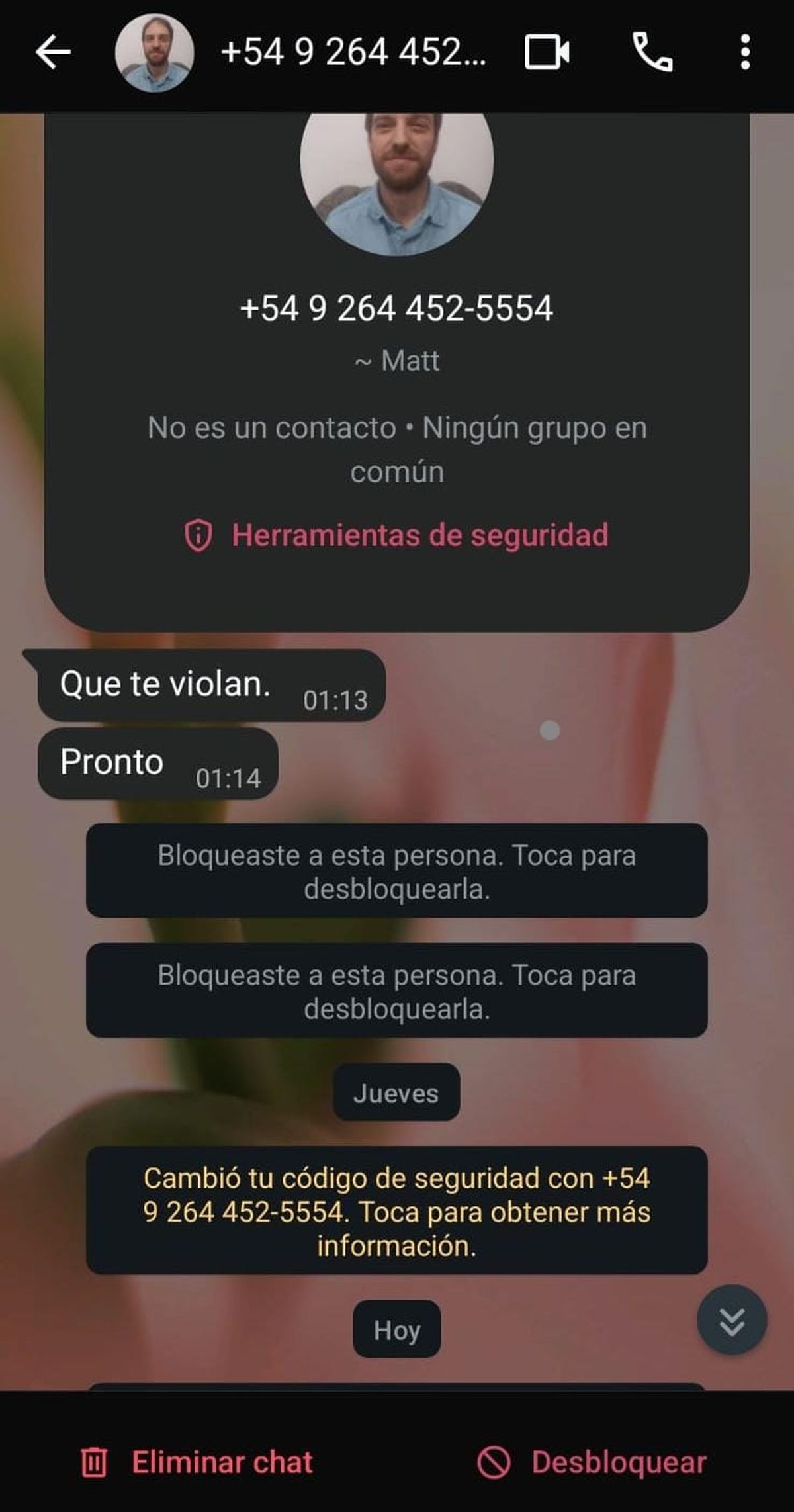
Task: Jump to latest messages with double-chevron button
Action: click(732, 1320)
